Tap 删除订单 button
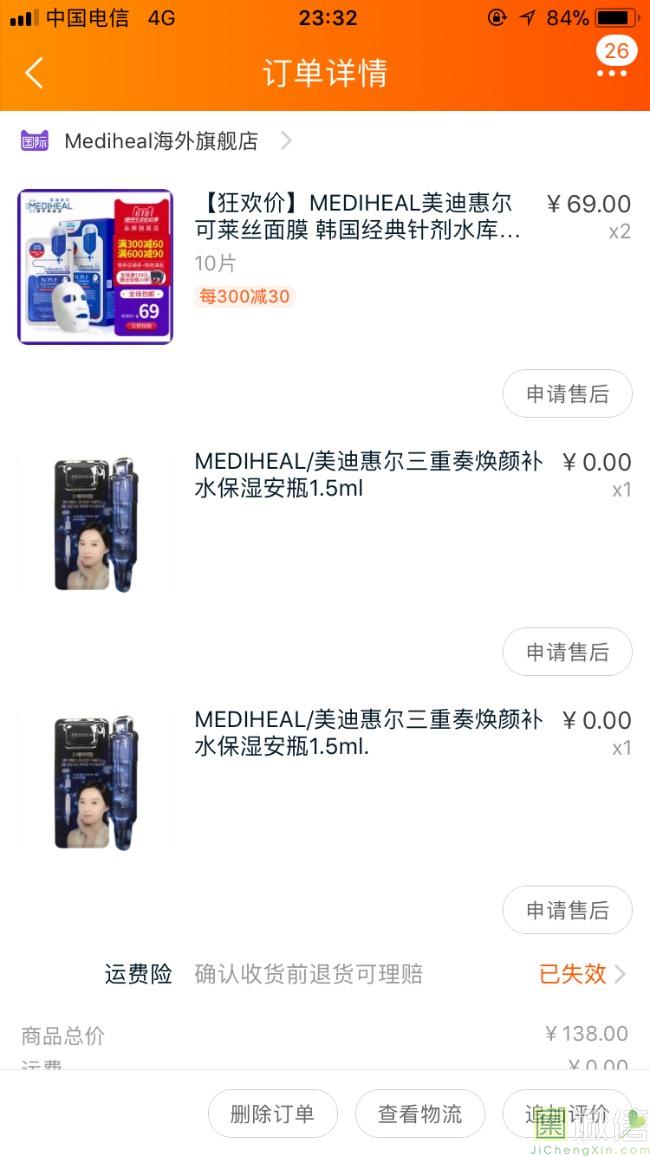The height and width of the screenshot is (1156, 650). click(x=272, y=1114)
